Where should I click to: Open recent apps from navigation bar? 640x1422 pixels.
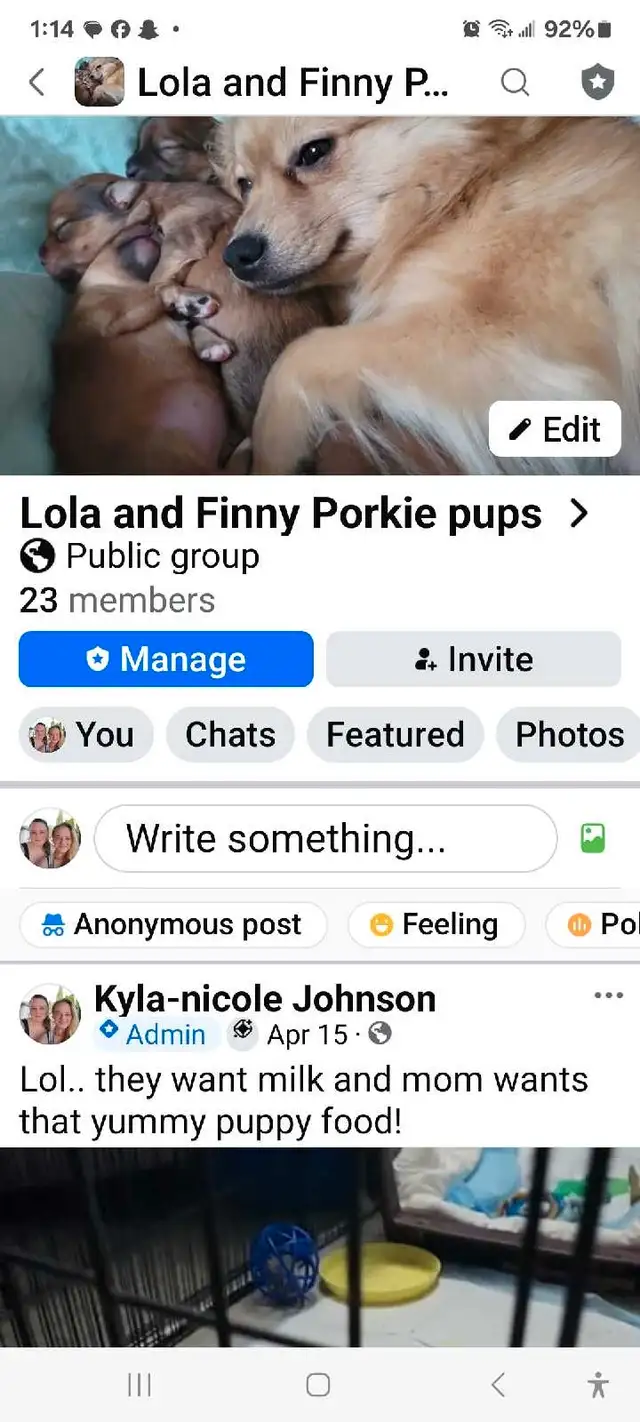coord(139,1384)
